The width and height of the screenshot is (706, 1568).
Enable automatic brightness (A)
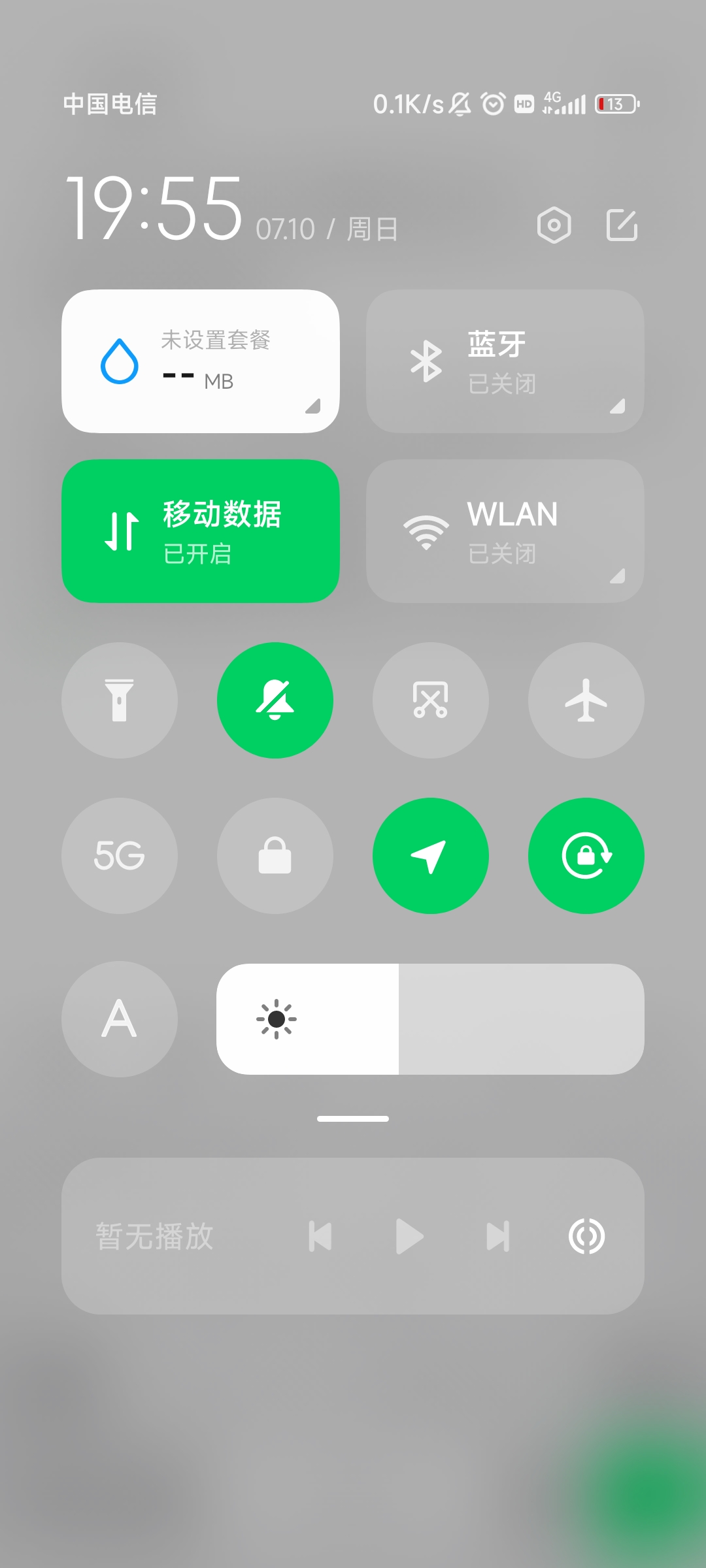coord(120,1019)
